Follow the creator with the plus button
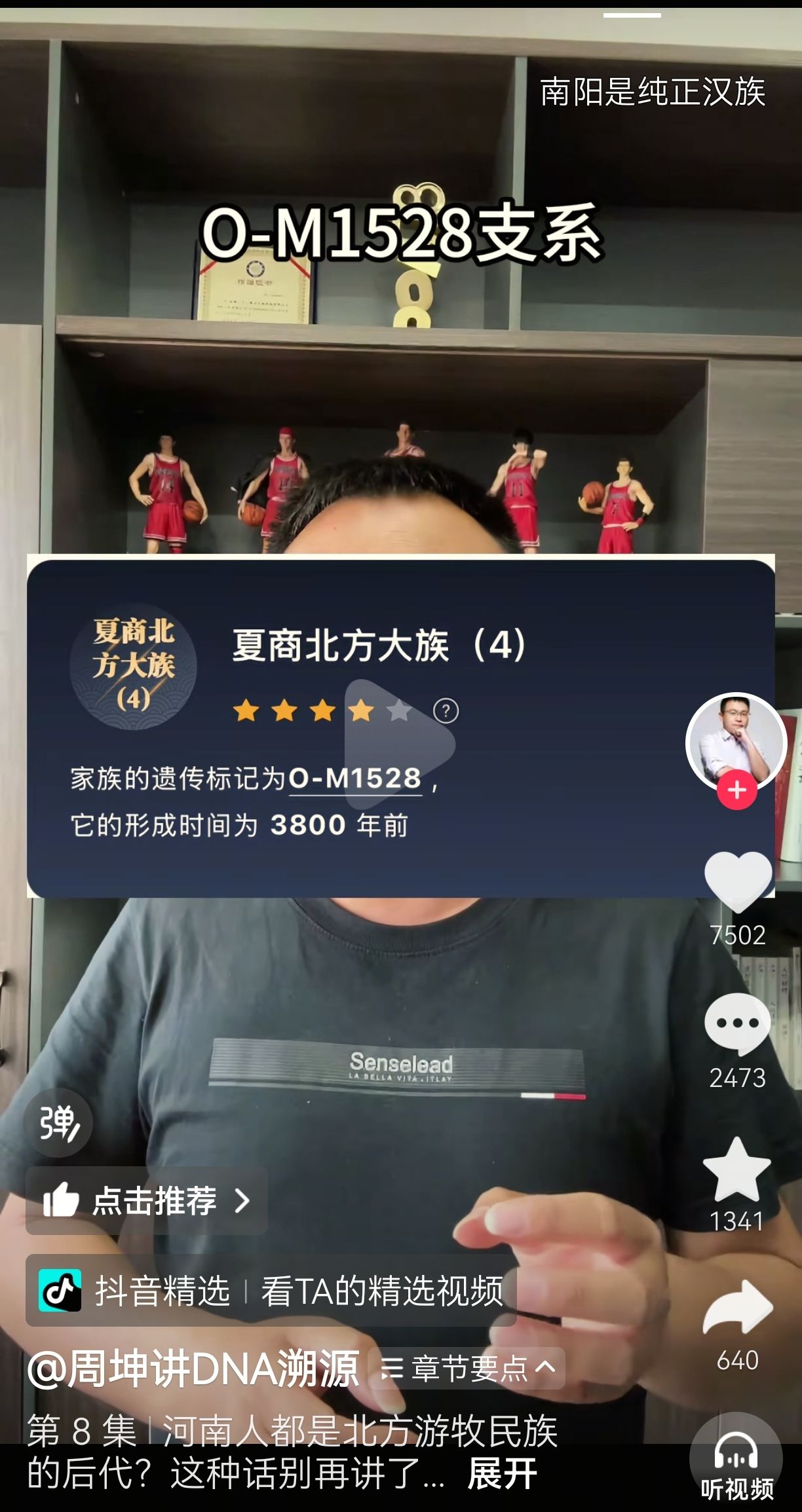This screenshot has width=802, height=1512. pyautogui.click(x=736, y=790)
